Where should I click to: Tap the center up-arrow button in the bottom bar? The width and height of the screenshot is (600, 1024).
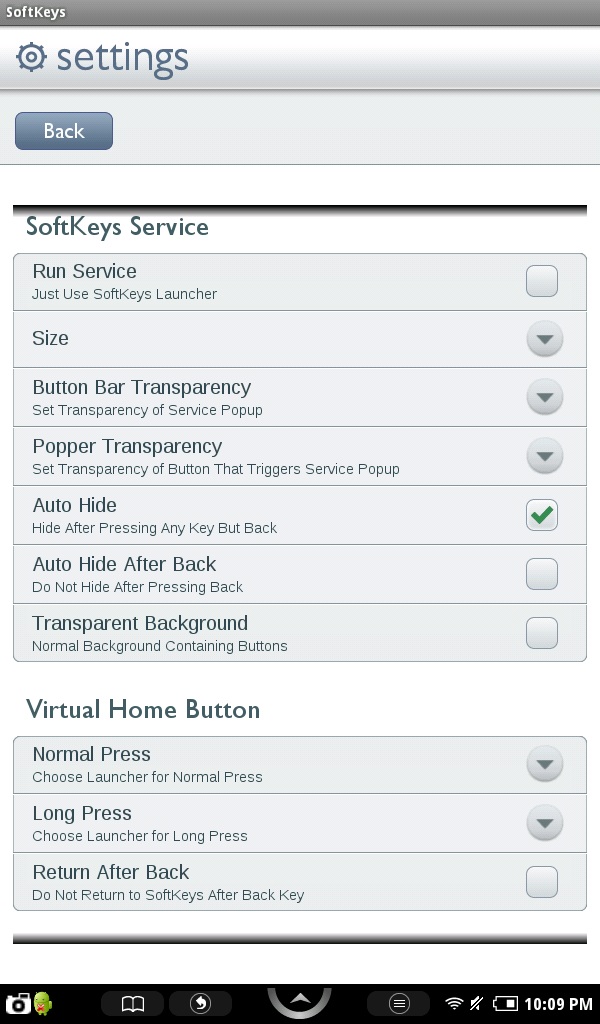tap(299, 1000)
